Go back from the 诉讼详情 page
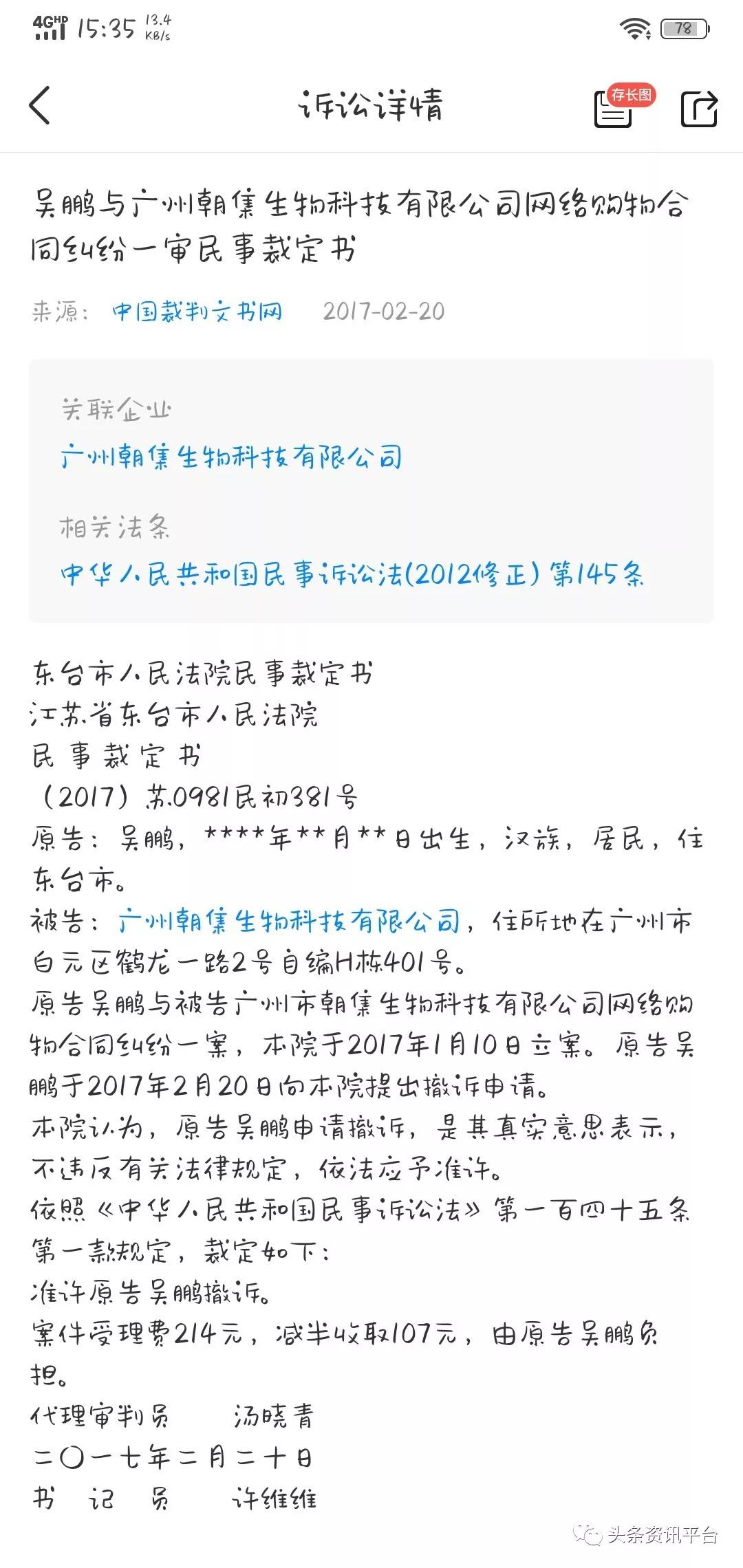 point(40,105)
